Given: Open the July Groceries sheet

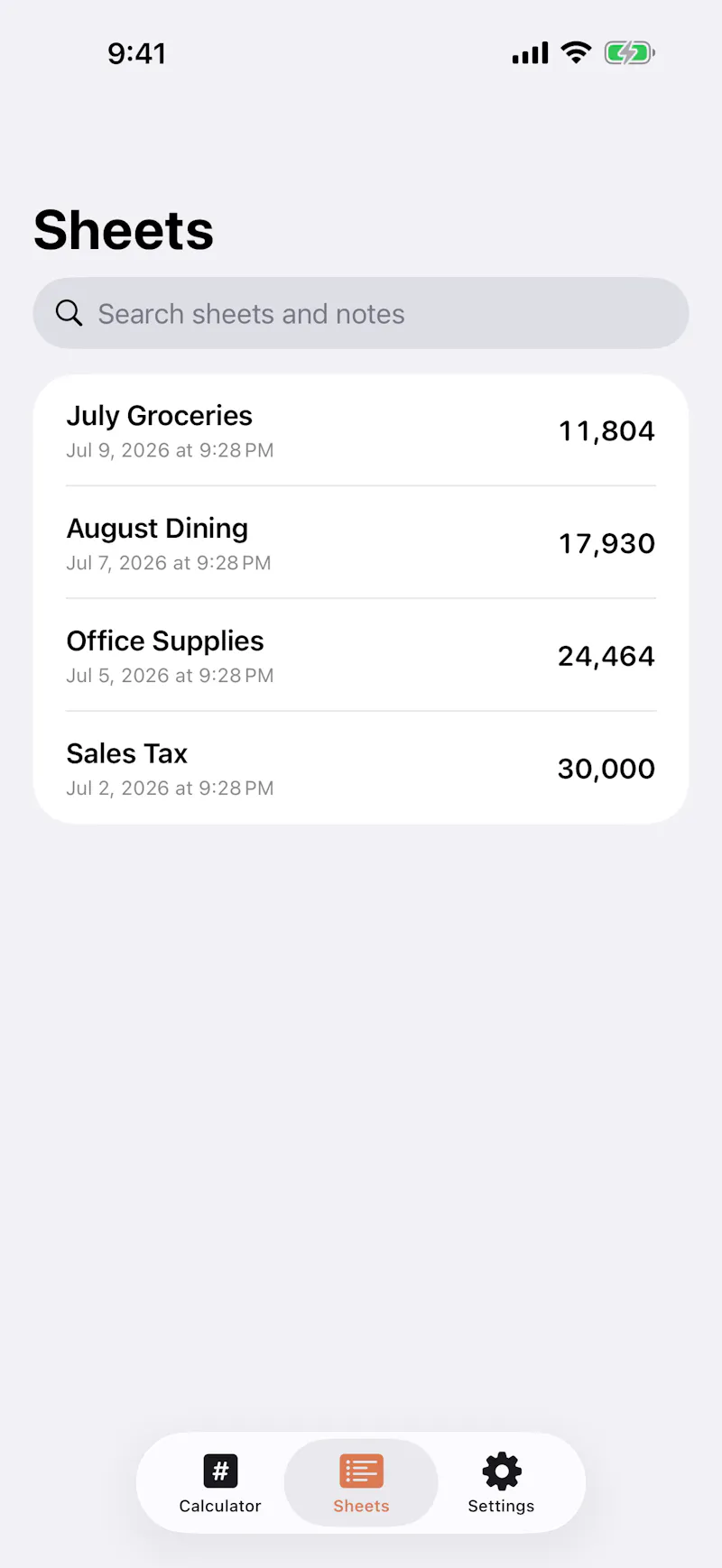Looking at the screenshot, I should coord(361,430).
